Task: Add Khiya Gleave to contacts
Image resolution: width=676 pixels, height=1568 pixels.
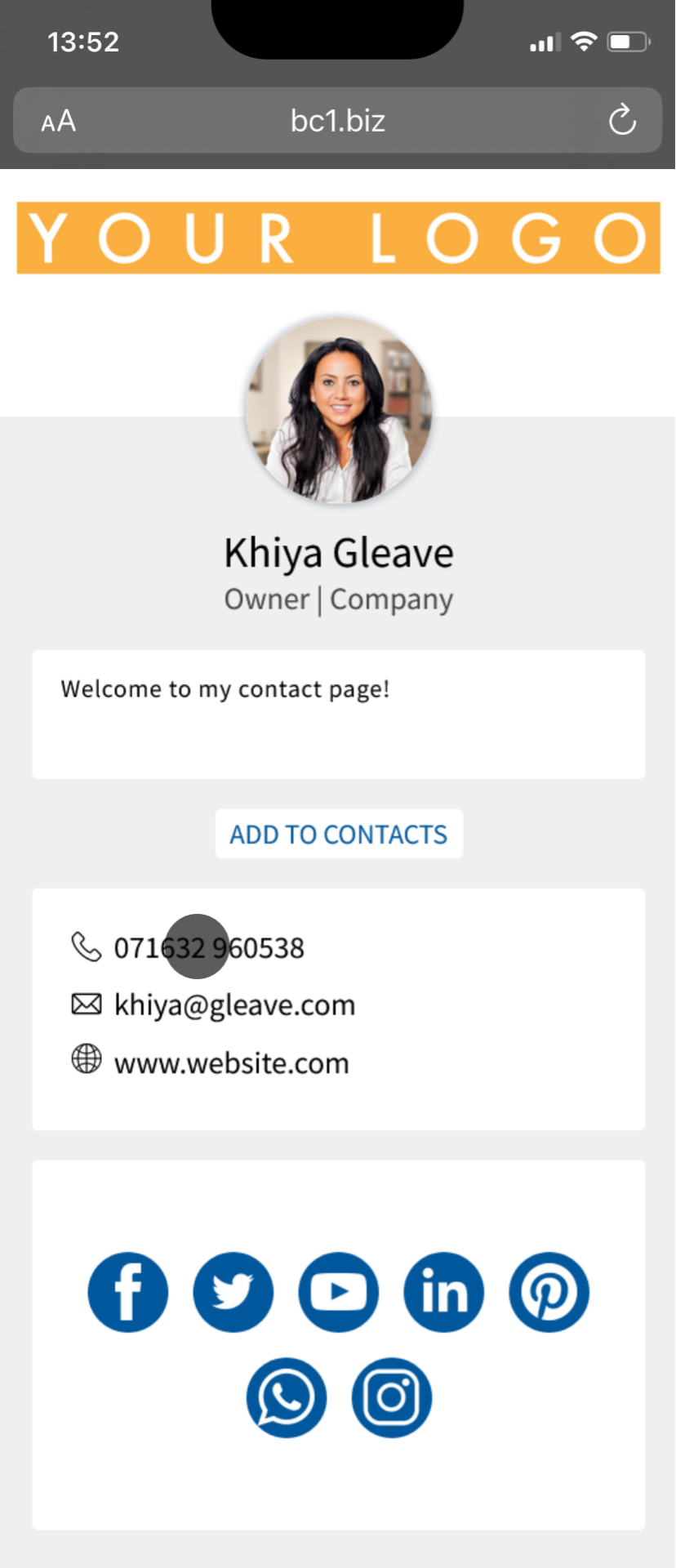Action: [x=338, y=834]
